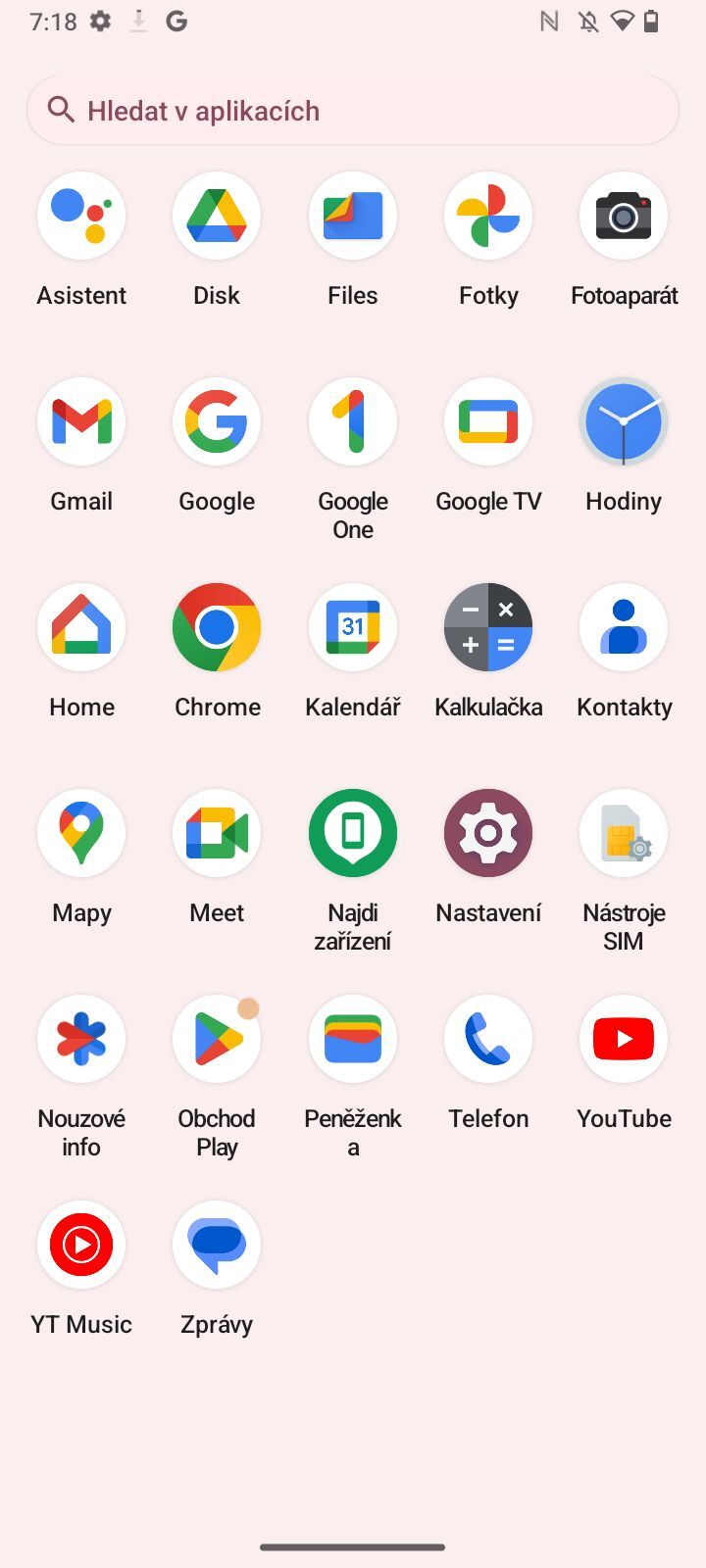The height and width of the screenshot is (1568, 706).
Task: Open Nastavení settings app
Action: 487,833
